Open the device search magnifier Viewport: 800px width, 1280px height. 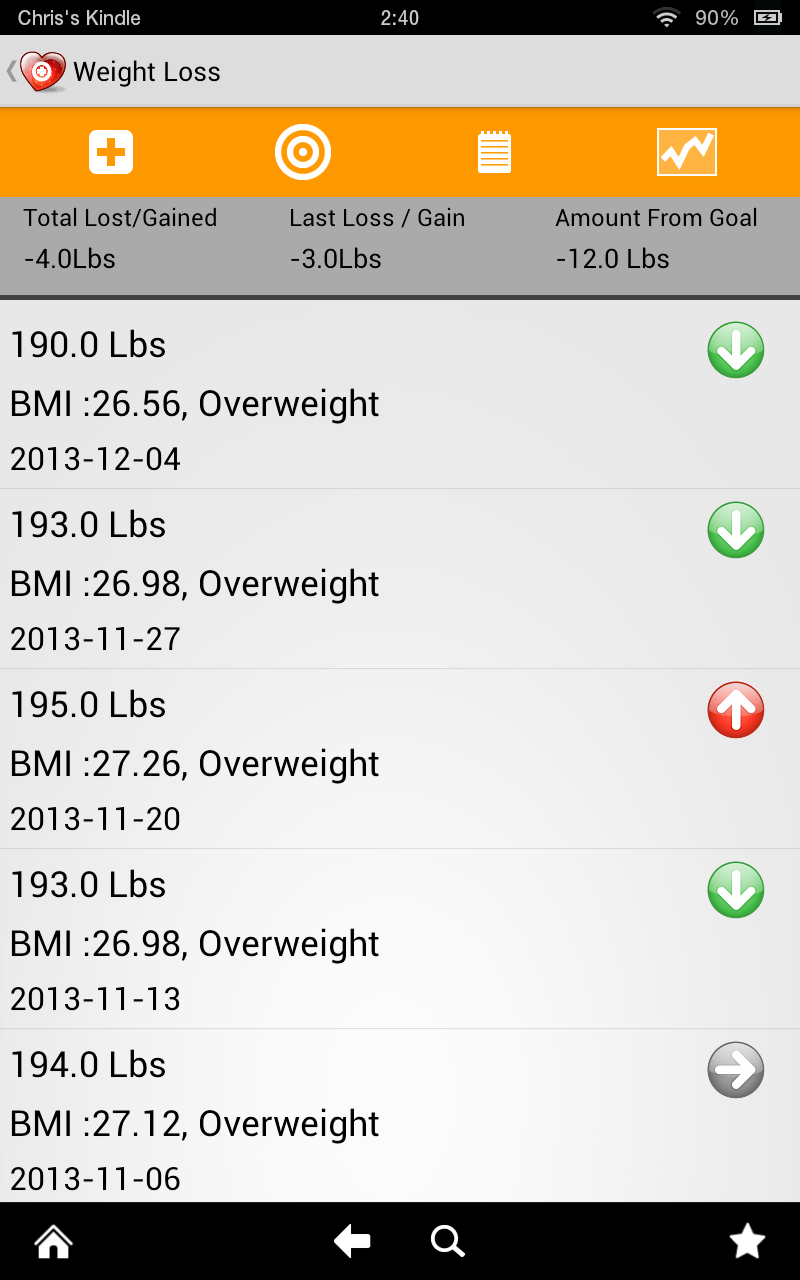click(x=447, y=1242)
